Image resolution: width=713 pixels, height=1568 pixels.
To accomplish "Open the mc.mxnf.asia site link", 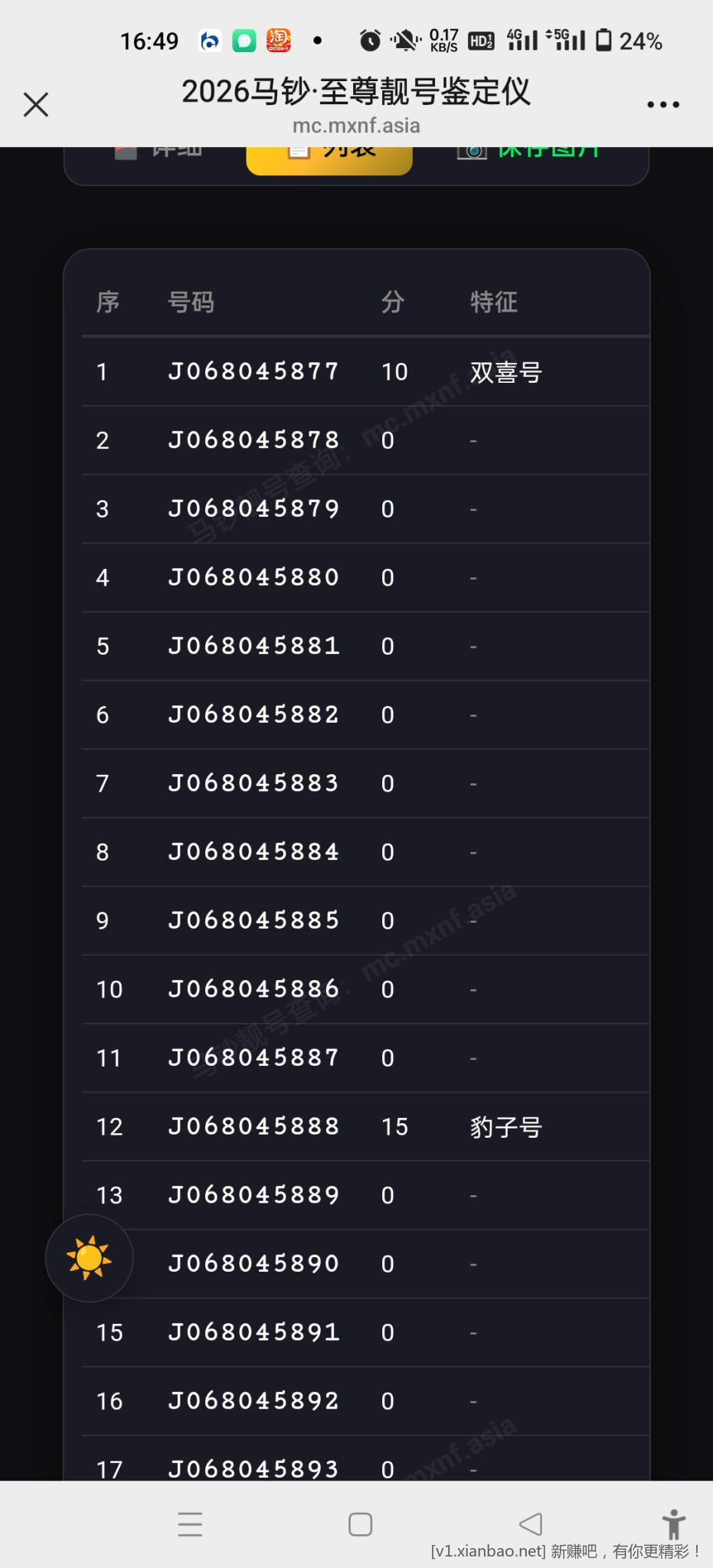I will click(x=357, y=125).
